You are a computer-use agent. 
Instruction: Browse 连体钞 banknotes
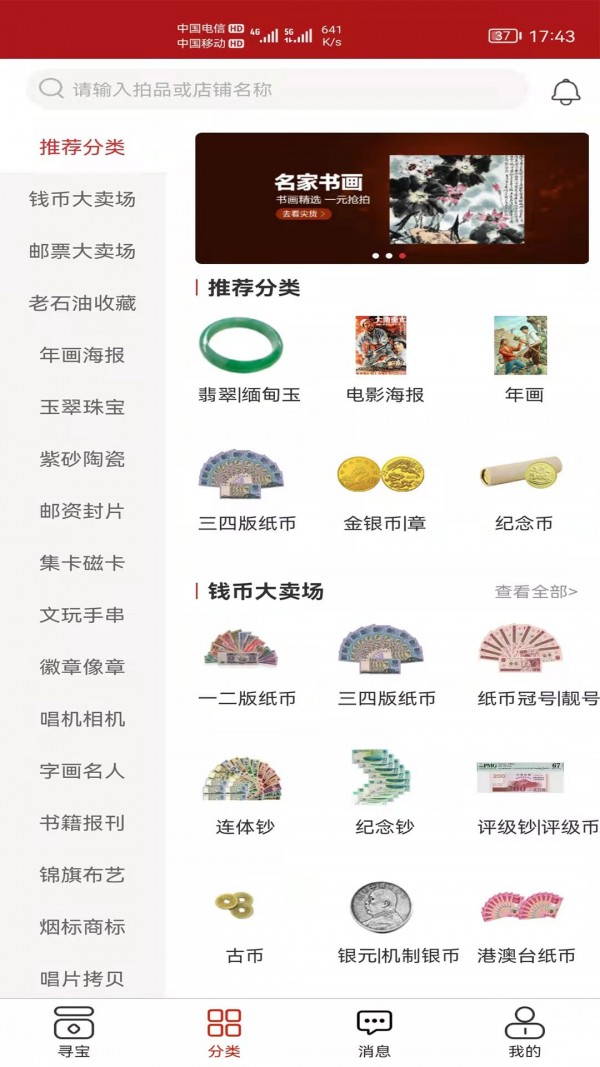pyautogui.click(x=244, y=793)
